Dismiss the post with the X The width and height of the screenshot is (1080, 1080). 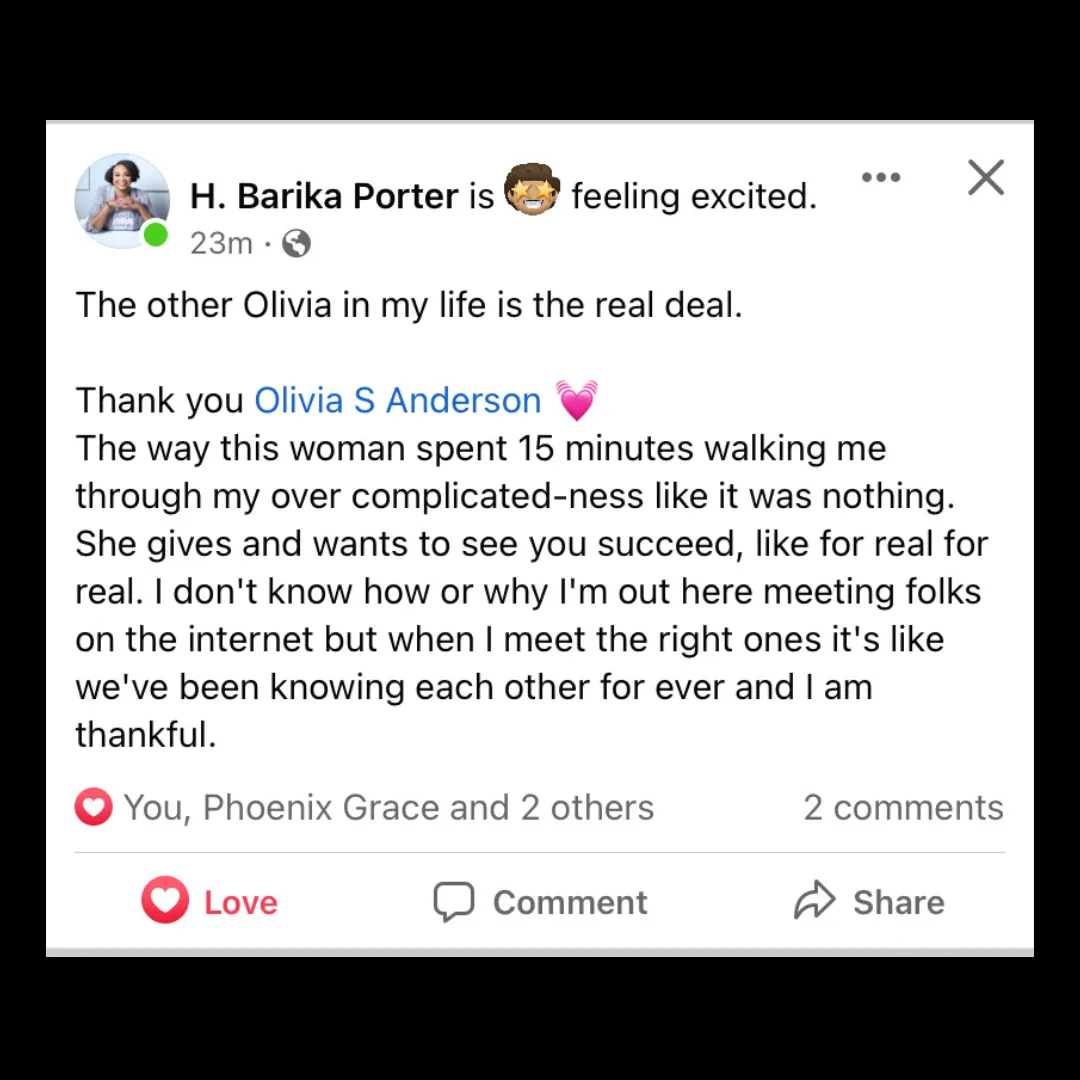(985, 178)
